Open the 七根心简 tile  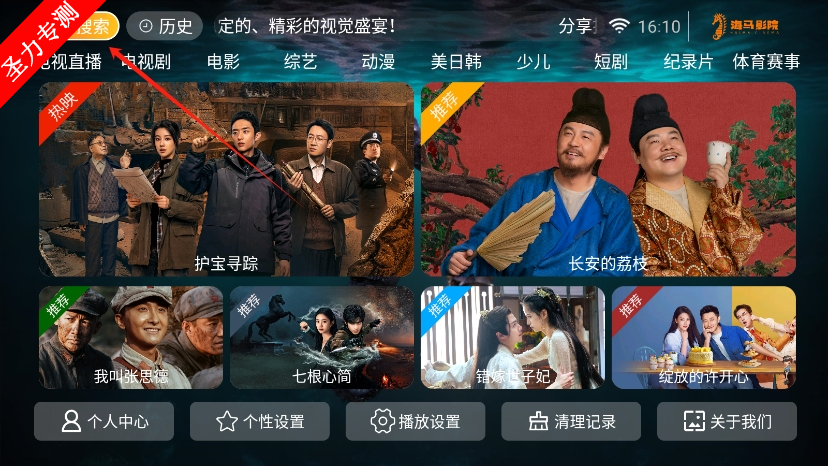(x=322, y=337)
